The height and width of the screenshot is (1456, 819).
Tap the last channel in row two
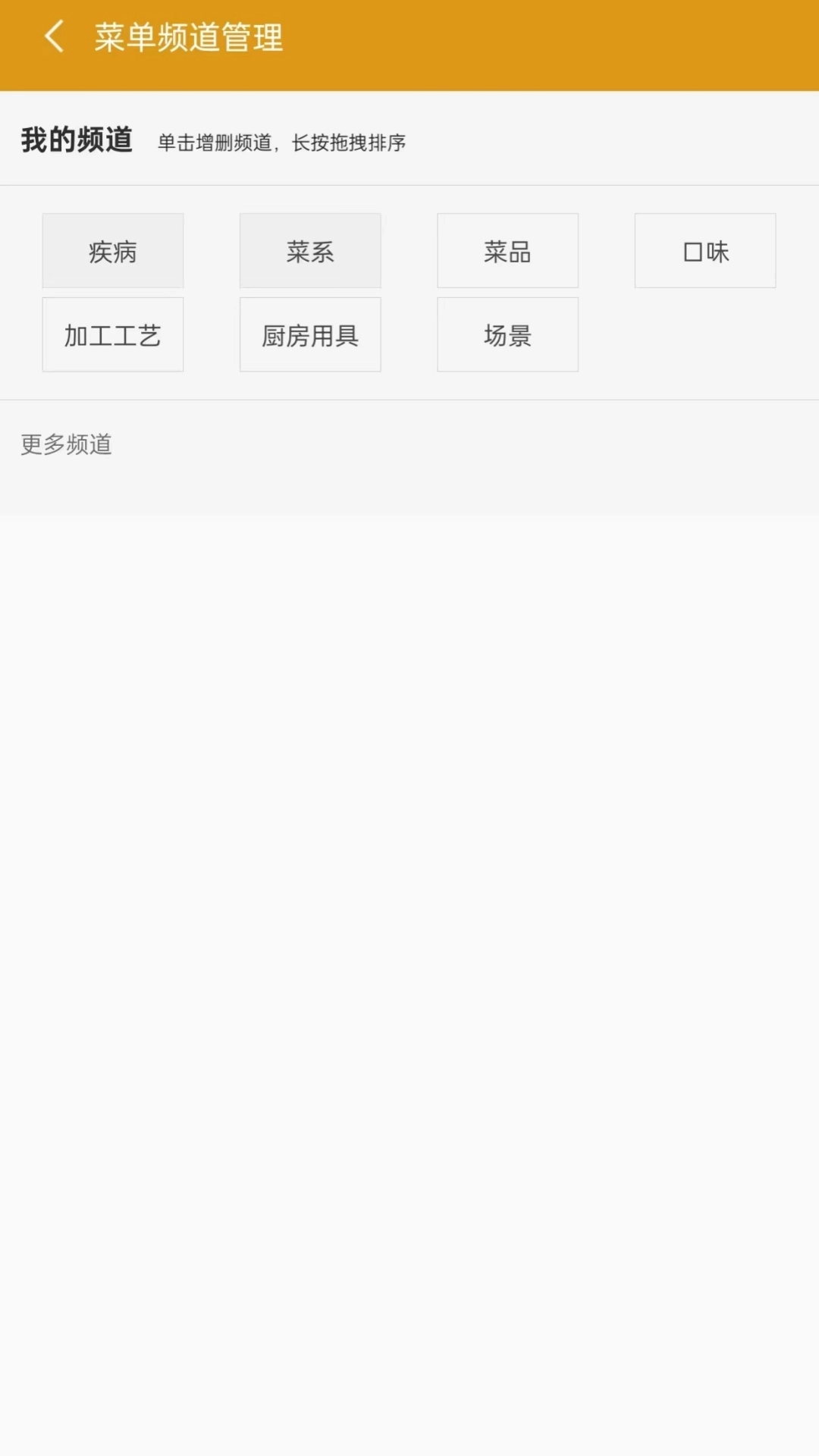point(507,334)
